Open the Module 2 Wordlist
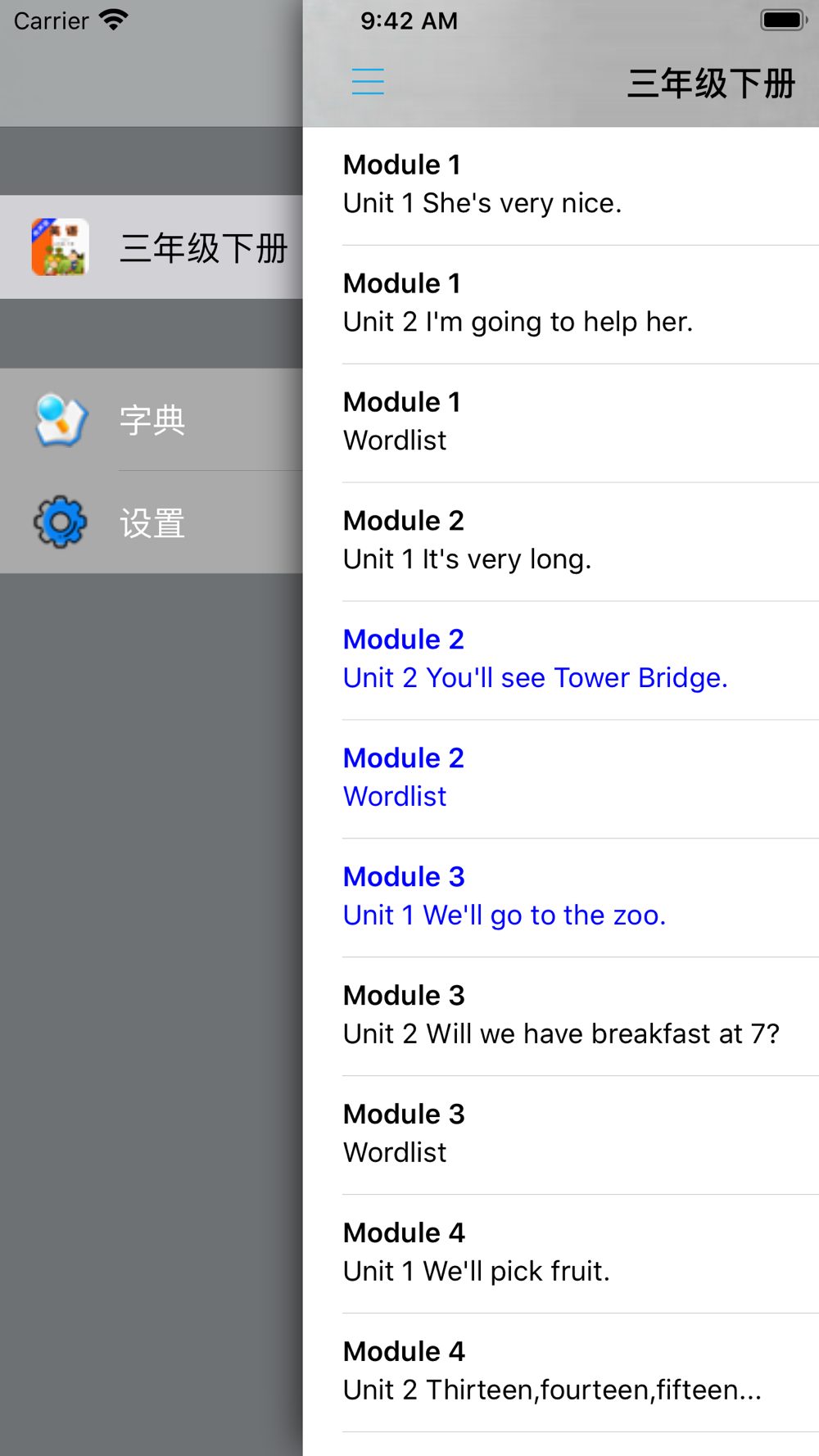 coord(561,780)
